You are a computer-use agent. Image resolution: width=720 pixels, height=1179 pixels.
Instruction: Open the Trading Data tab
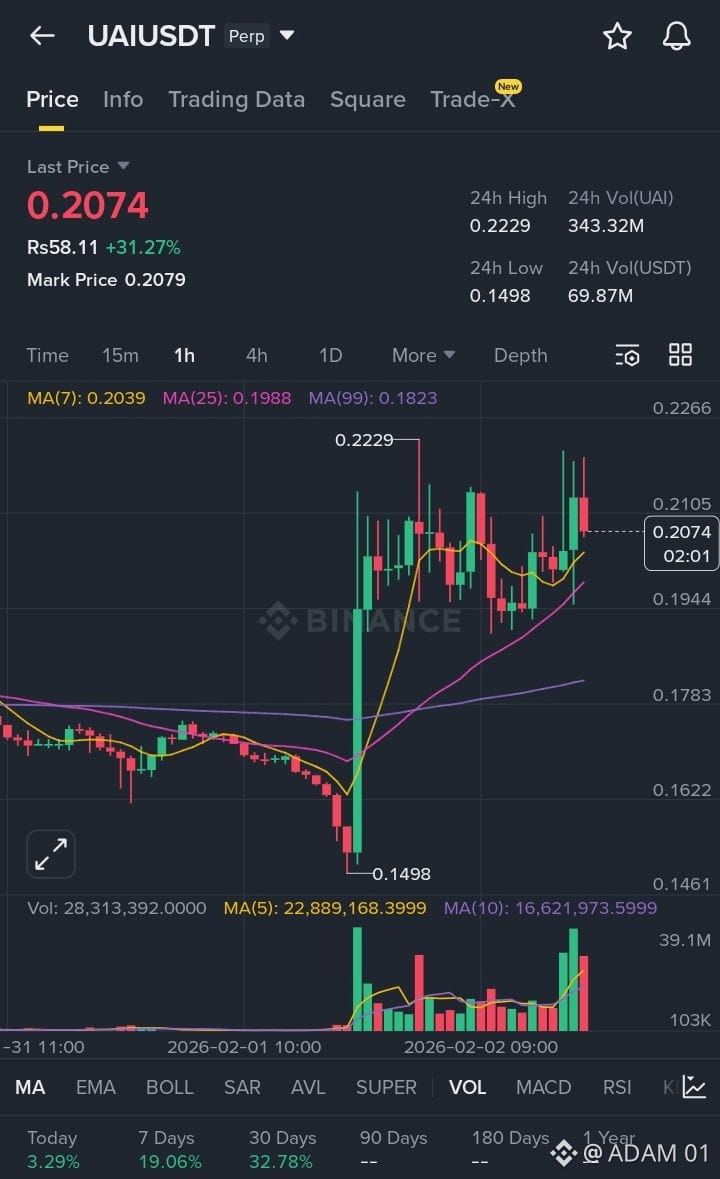pos(236,99)
